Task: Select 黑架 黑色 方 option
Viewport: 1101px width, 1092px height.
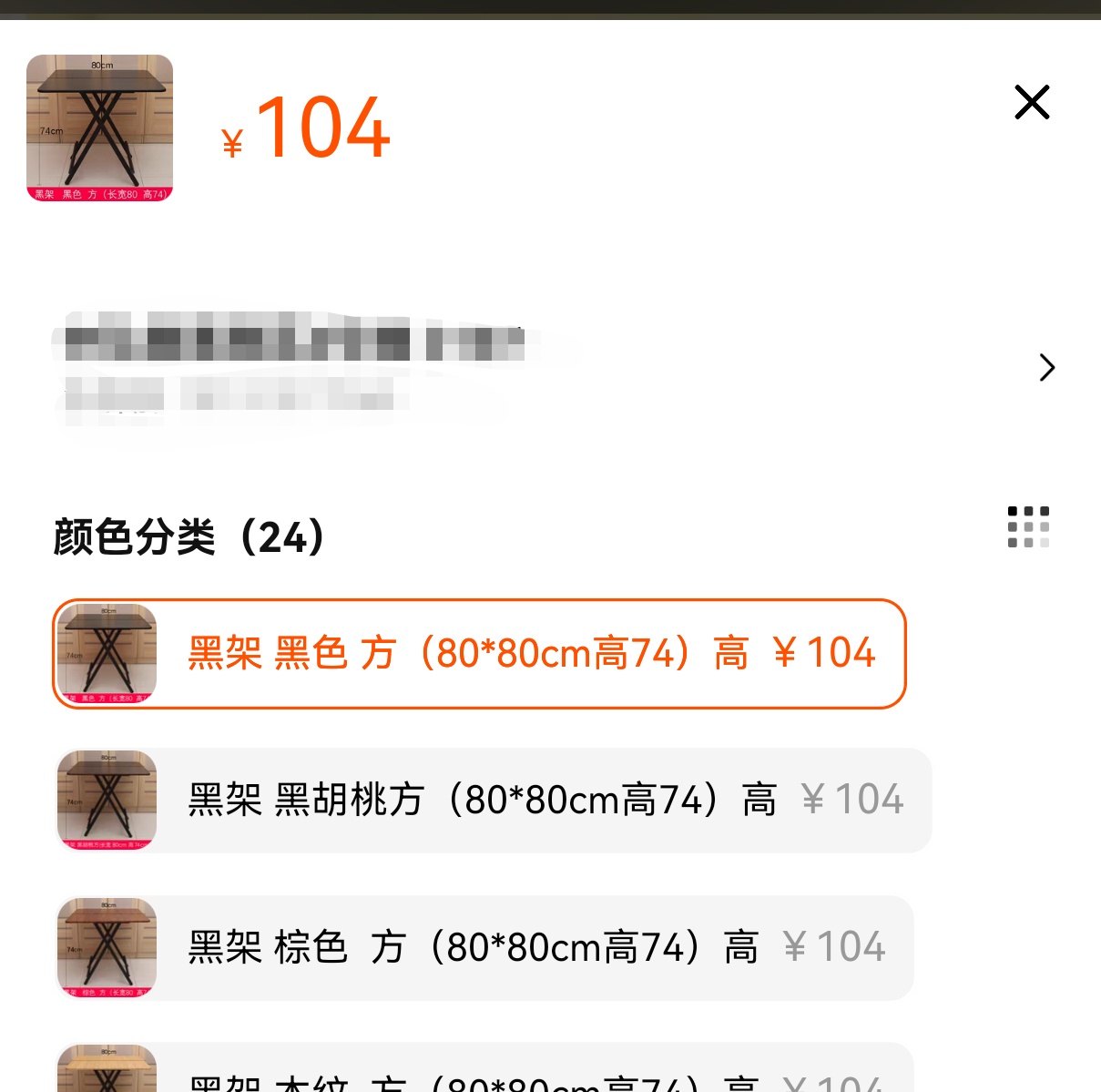Action: [x=479, y=653]
